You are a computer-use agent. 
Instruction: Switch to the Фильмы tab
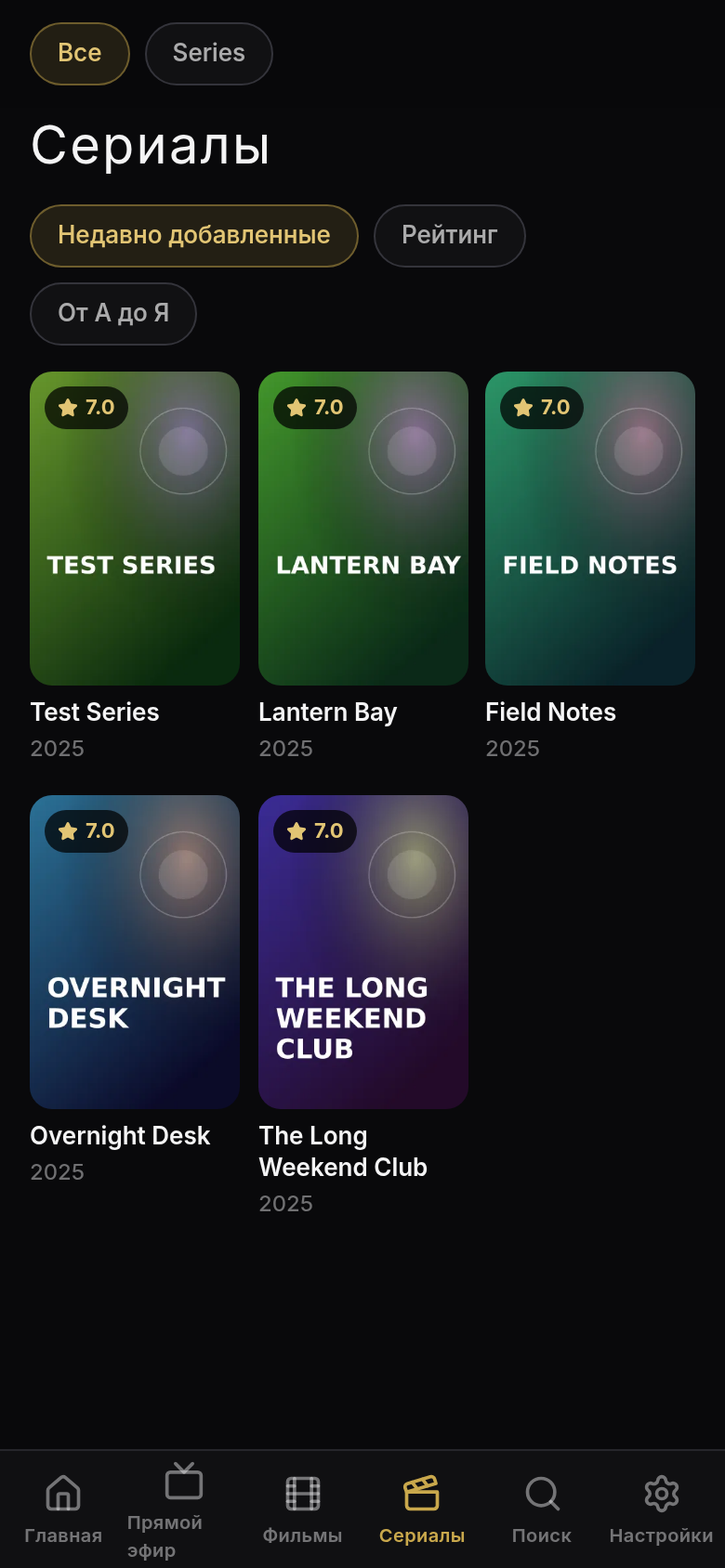coord(303,1509)
